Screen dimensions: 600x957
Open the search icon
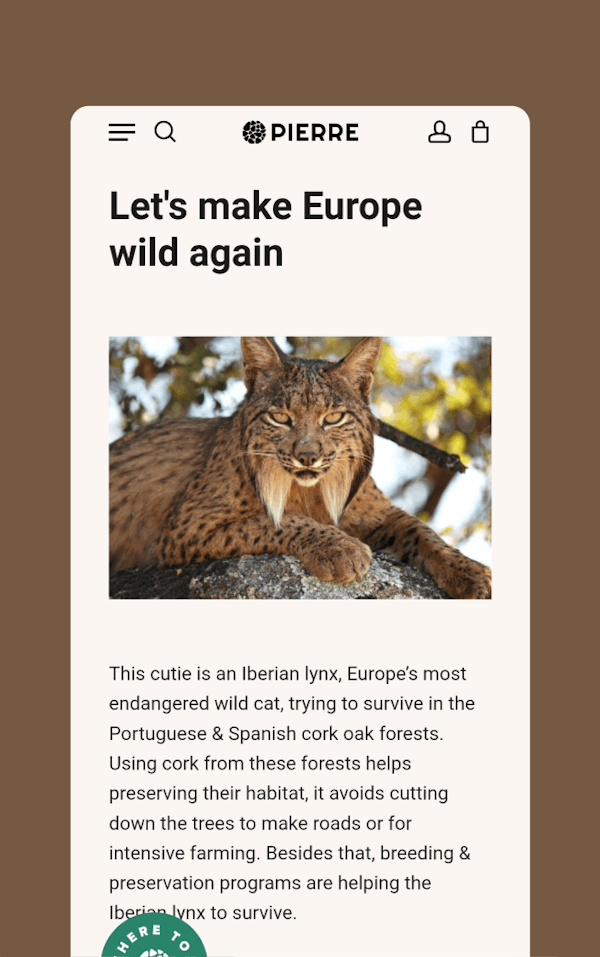[x=165, y=132]
